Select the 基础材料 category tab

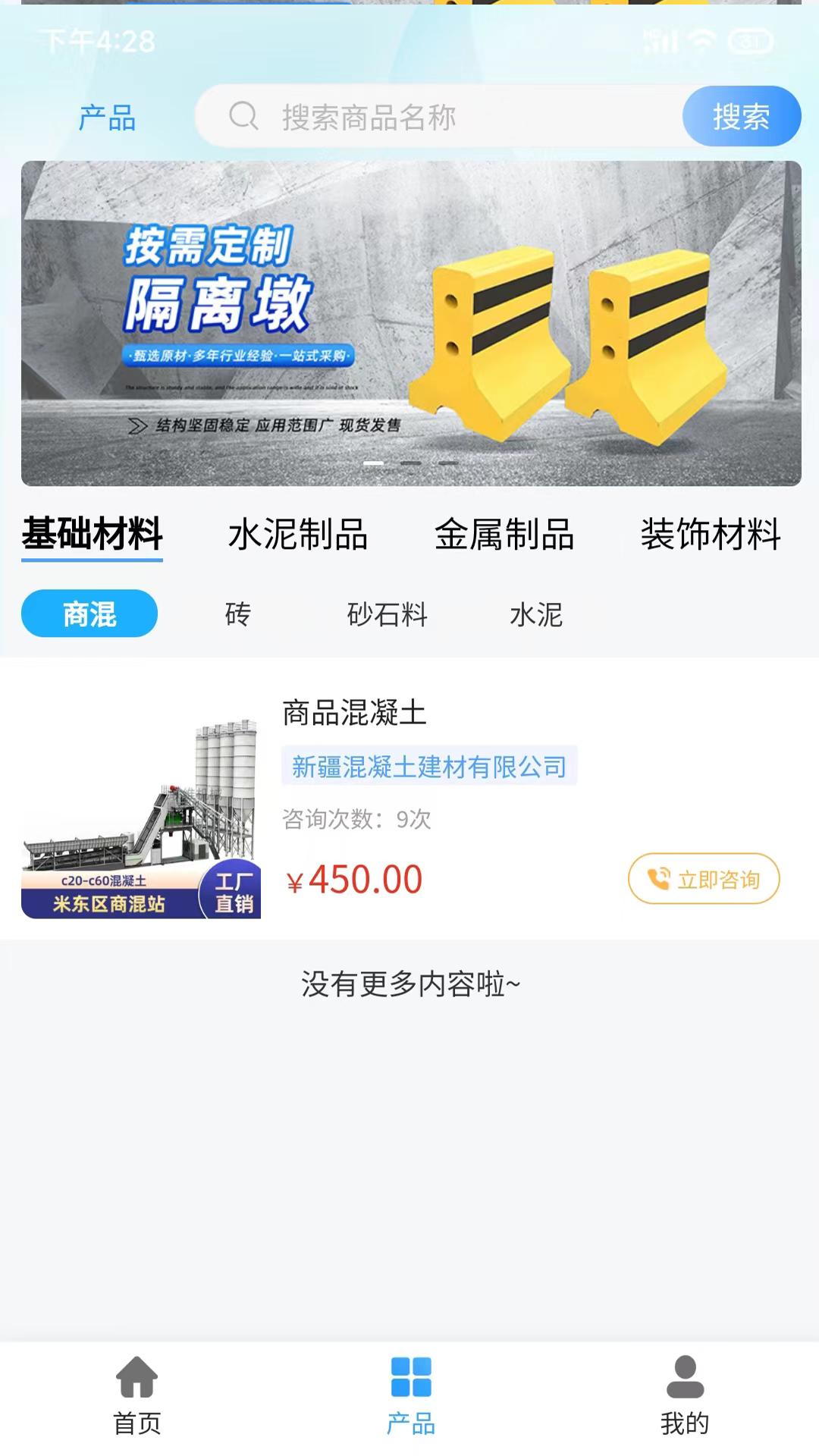pyautogui.click(x=92, y=535)
